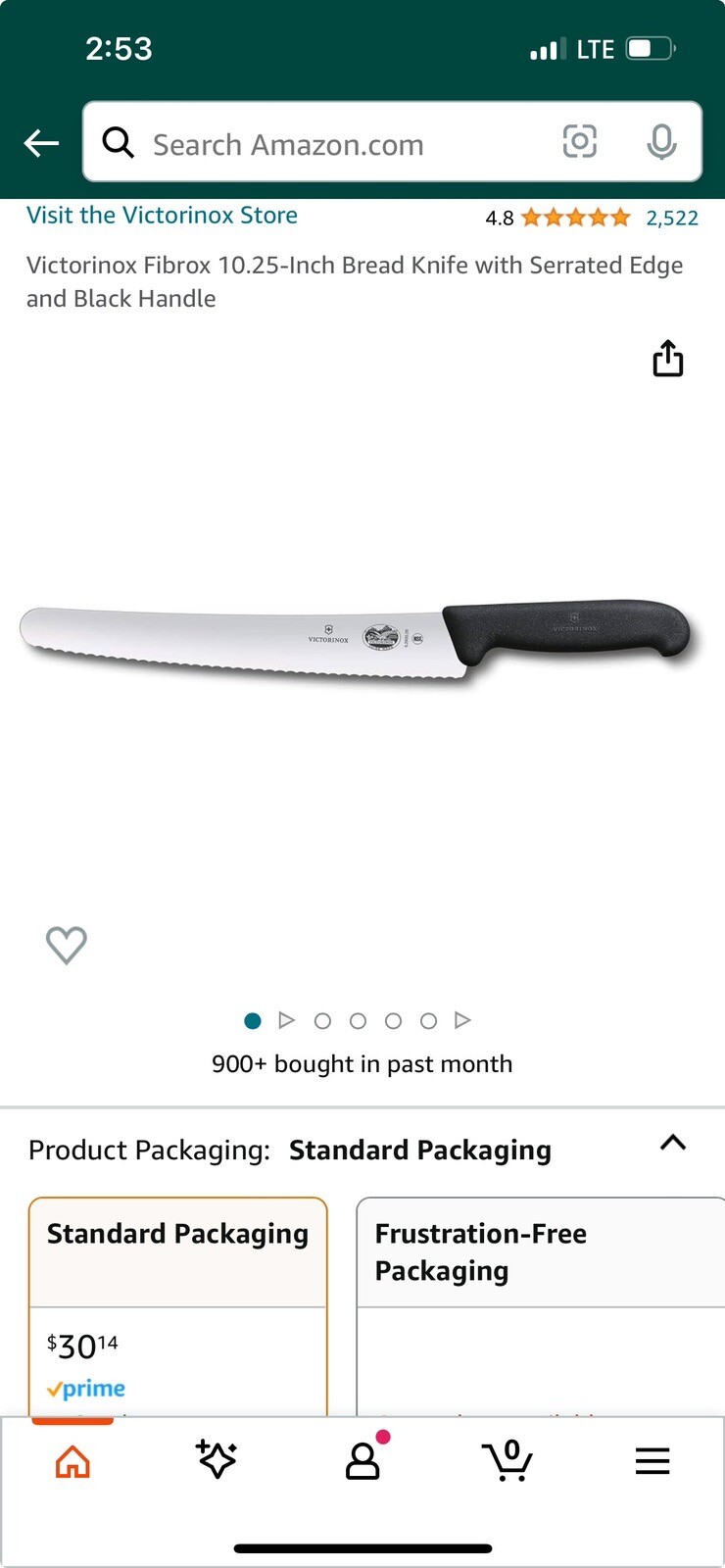The image size is (725, 1568).
Task: Open the Rufus AI assistant
Action: [x=217, y=1460]
